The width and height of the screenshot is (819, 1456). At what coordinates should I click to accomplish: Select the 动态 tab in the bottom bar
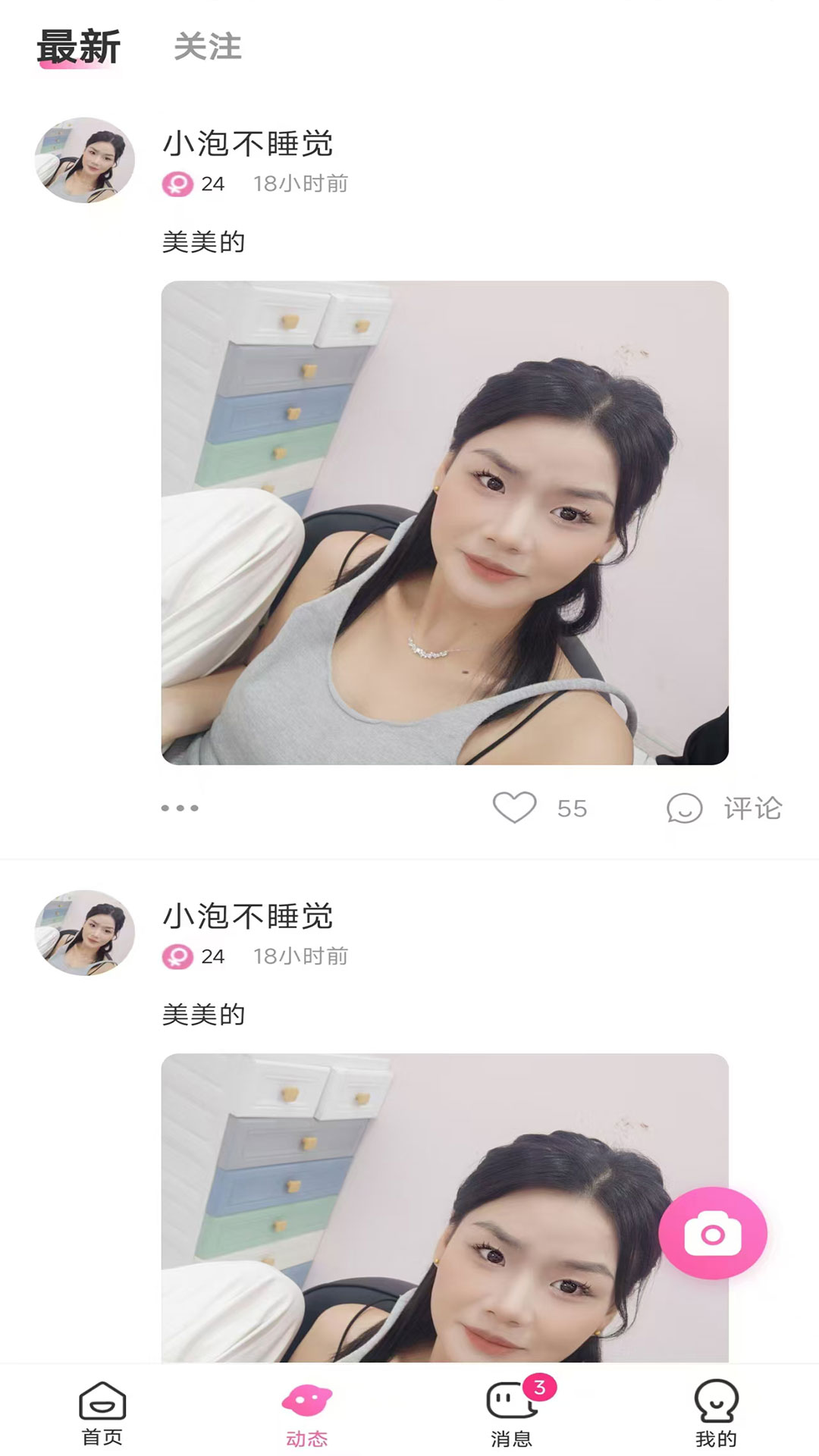(x=307, y=1415)
